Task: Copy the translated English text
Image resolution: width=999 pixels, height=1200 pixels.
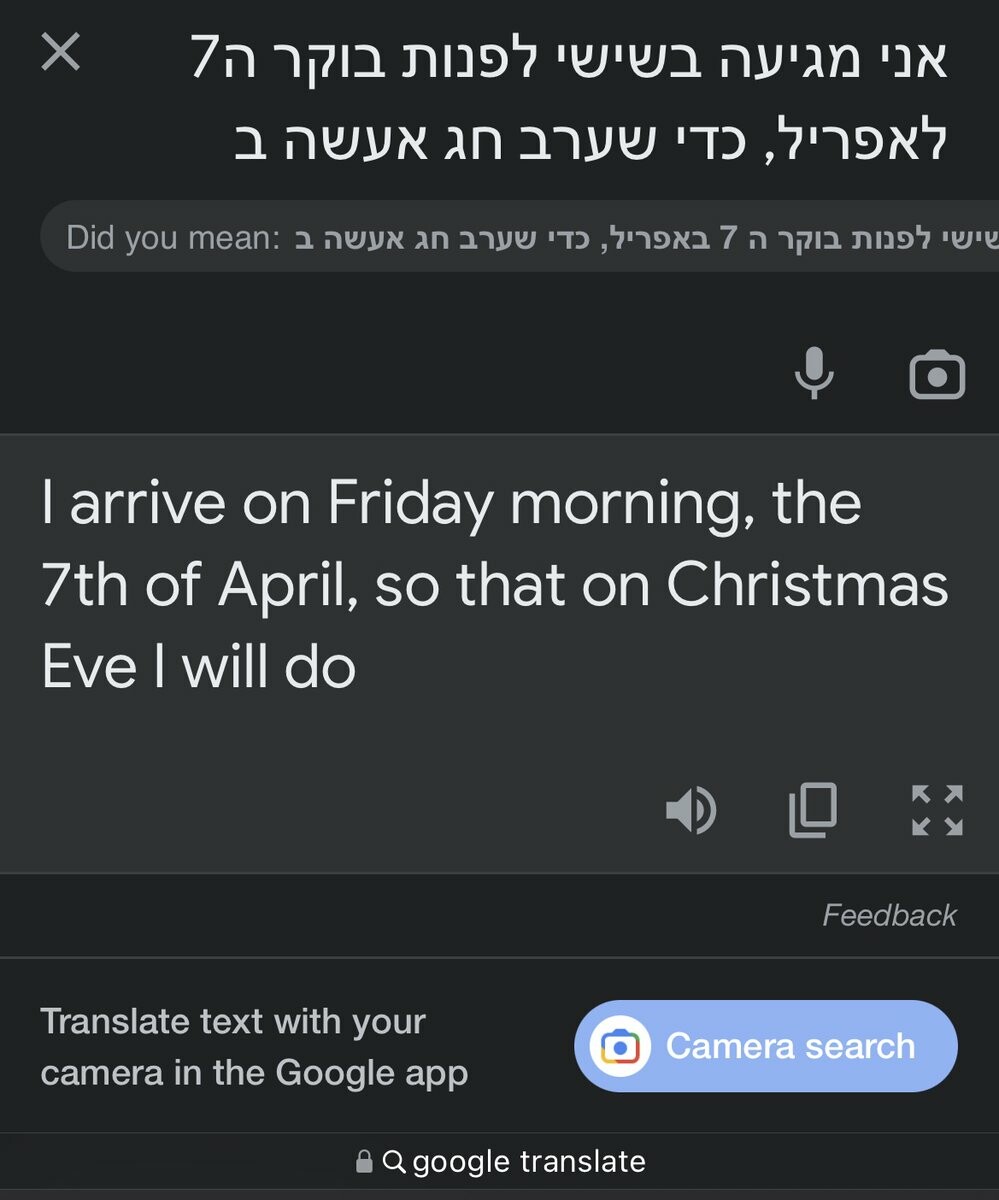Action: click(x=813, y=810)
